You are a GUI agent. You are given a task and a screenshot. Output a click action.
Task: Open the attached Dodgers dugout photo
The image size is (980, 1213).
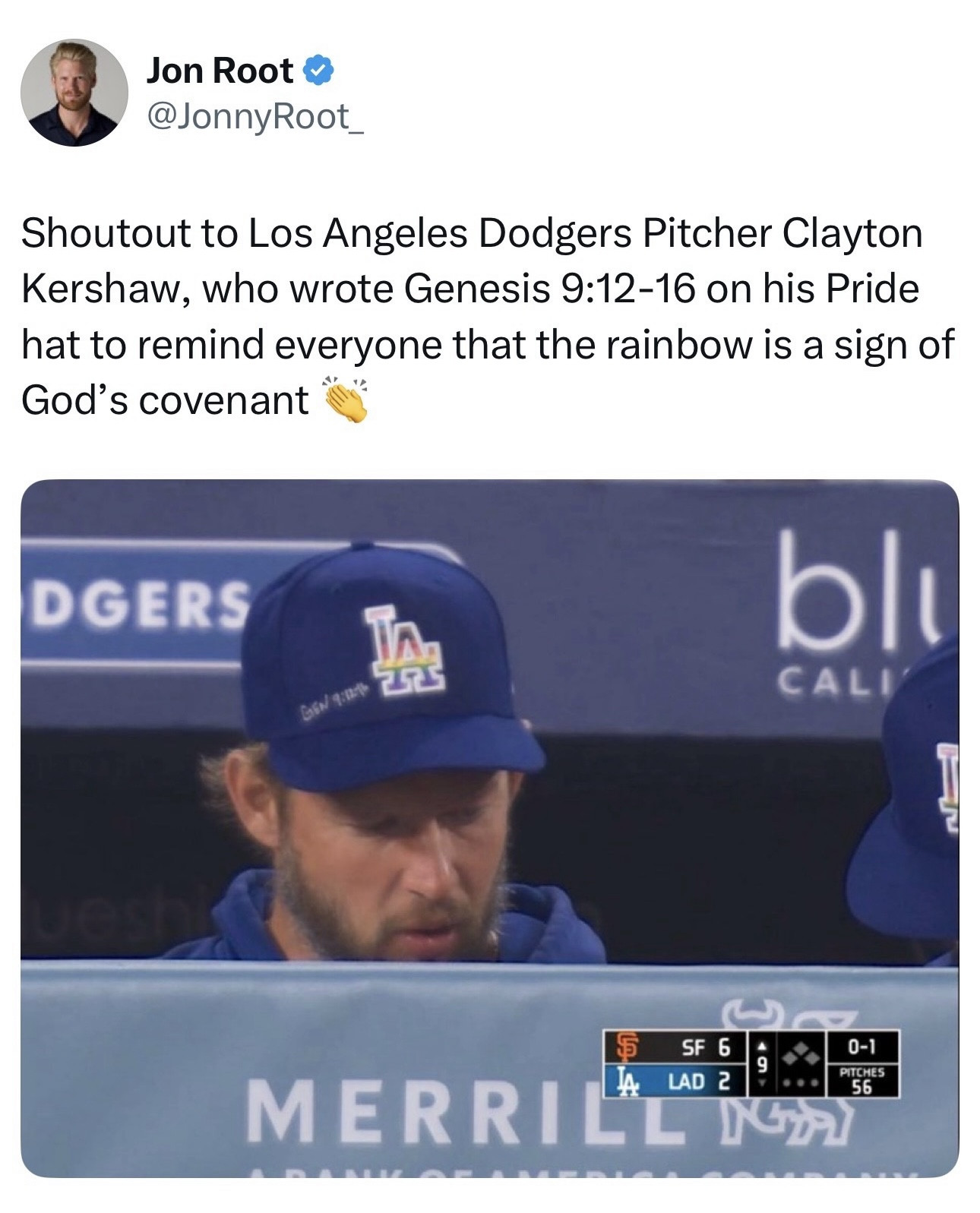(489, 827)
